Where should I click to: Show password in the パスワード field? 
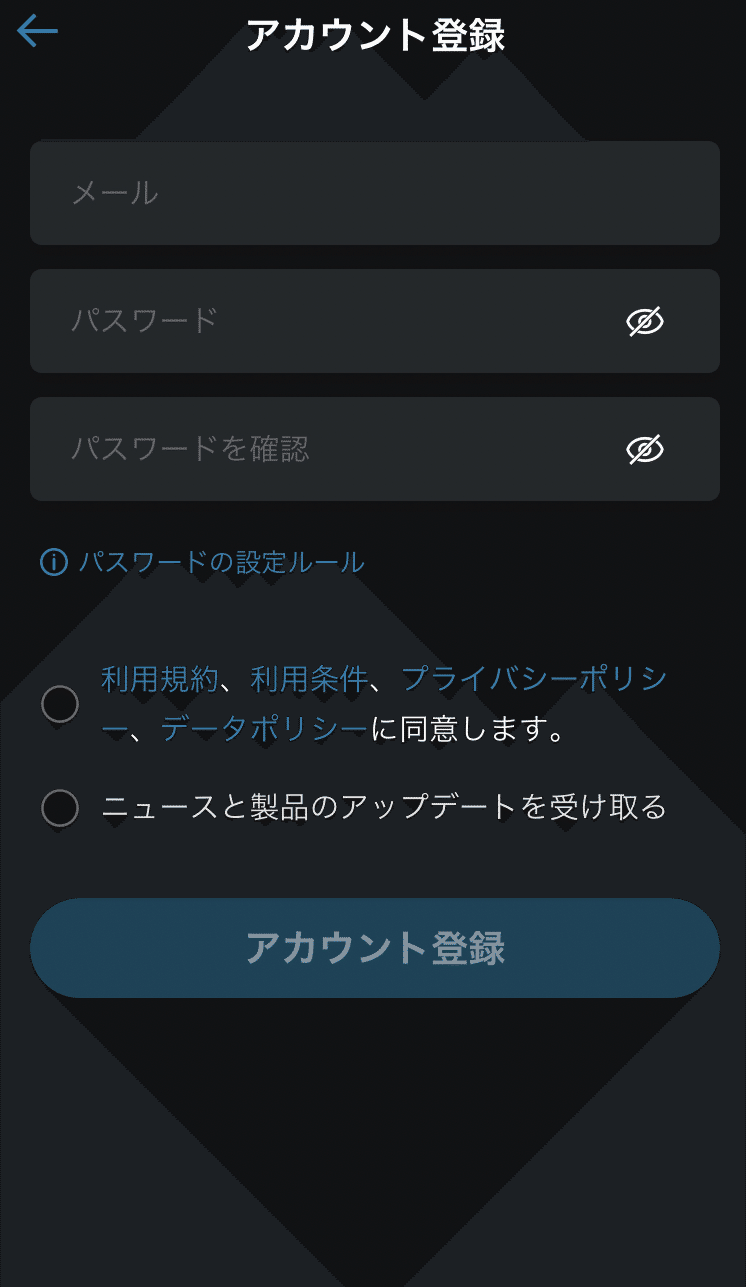point(645,321)
